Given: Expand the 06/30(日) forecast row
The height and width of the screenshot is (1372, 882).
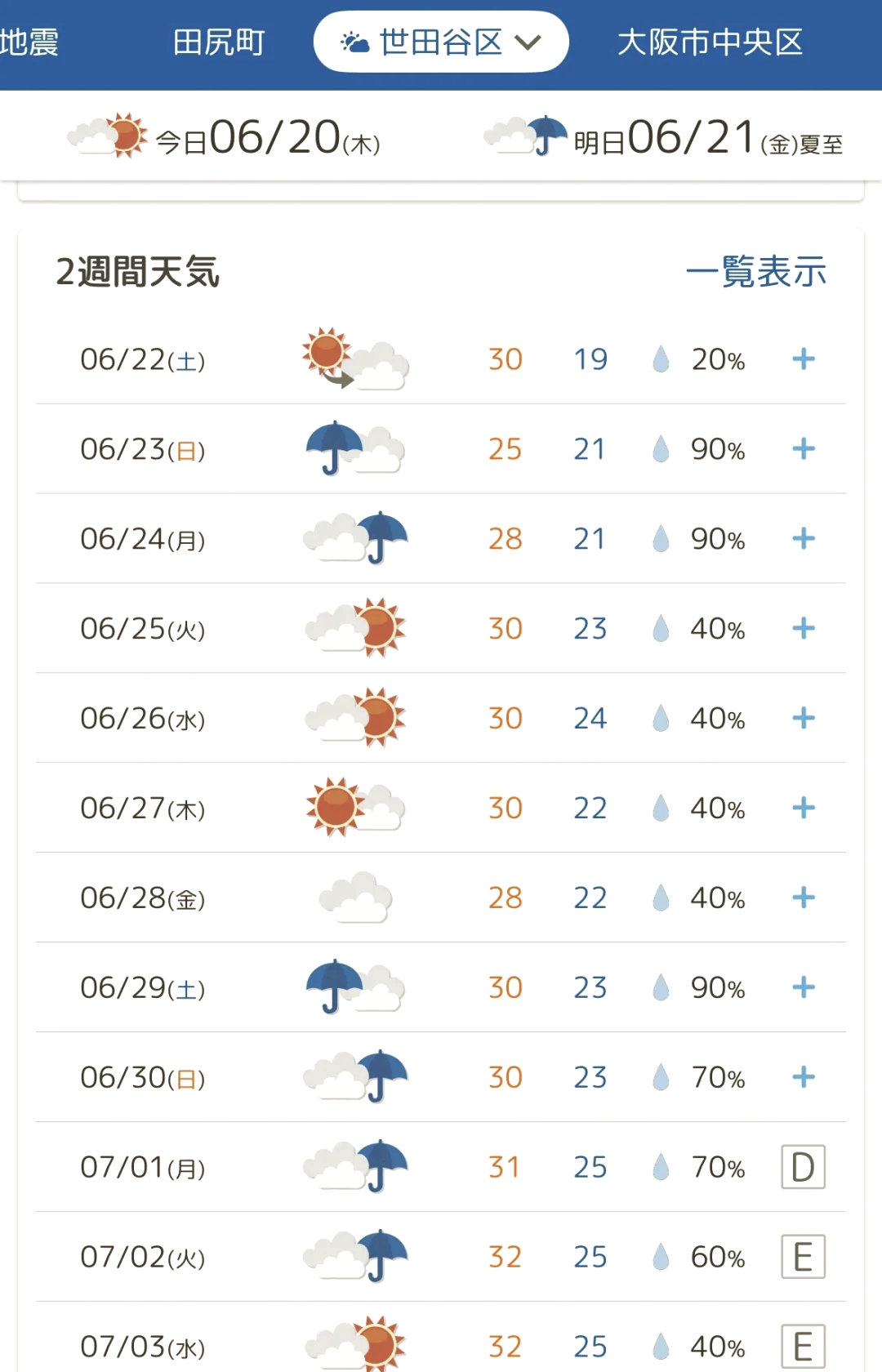Looking at the screenshot, I should 804,1078.
